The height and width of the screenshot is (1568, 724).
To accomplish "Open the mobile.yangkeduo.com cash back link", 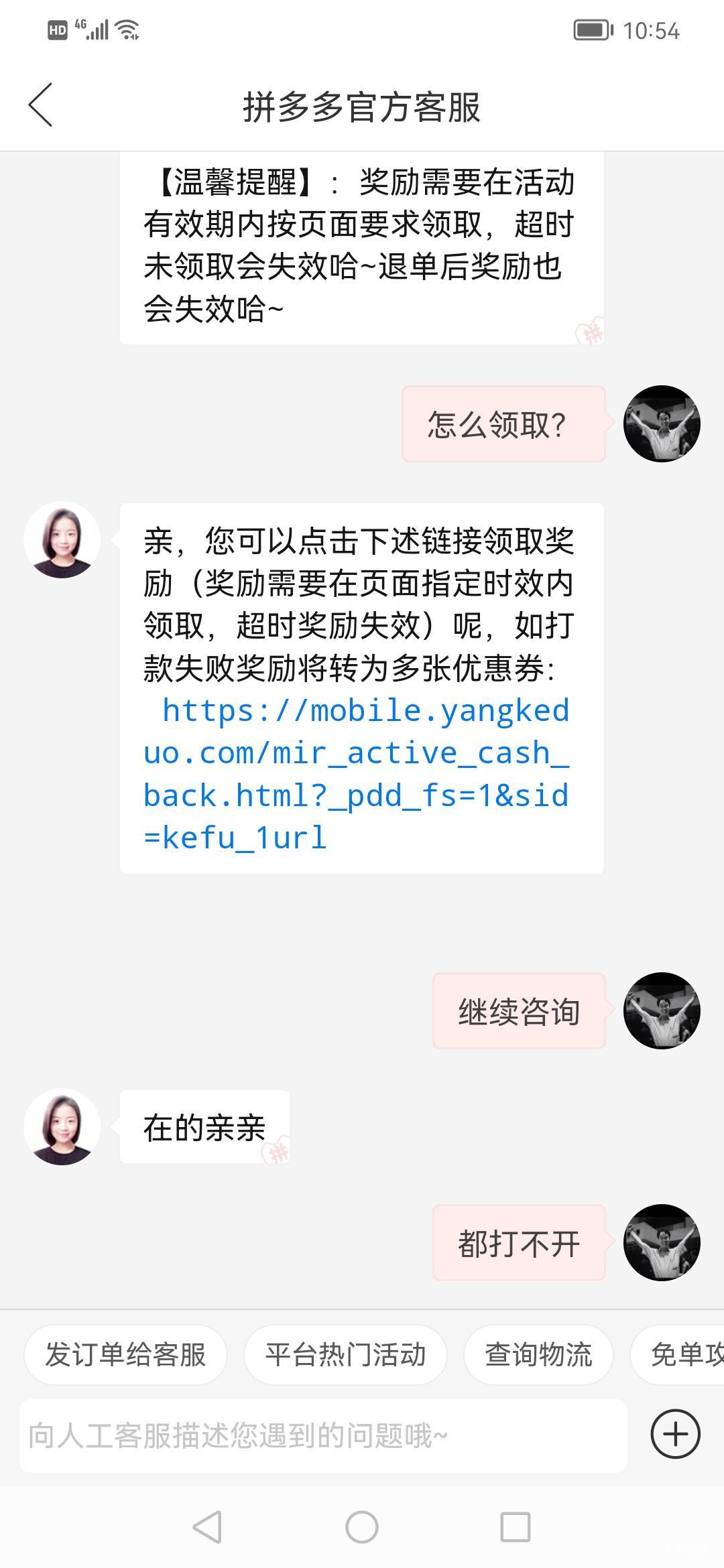I will pyautogui.click(x=356, y=774).
